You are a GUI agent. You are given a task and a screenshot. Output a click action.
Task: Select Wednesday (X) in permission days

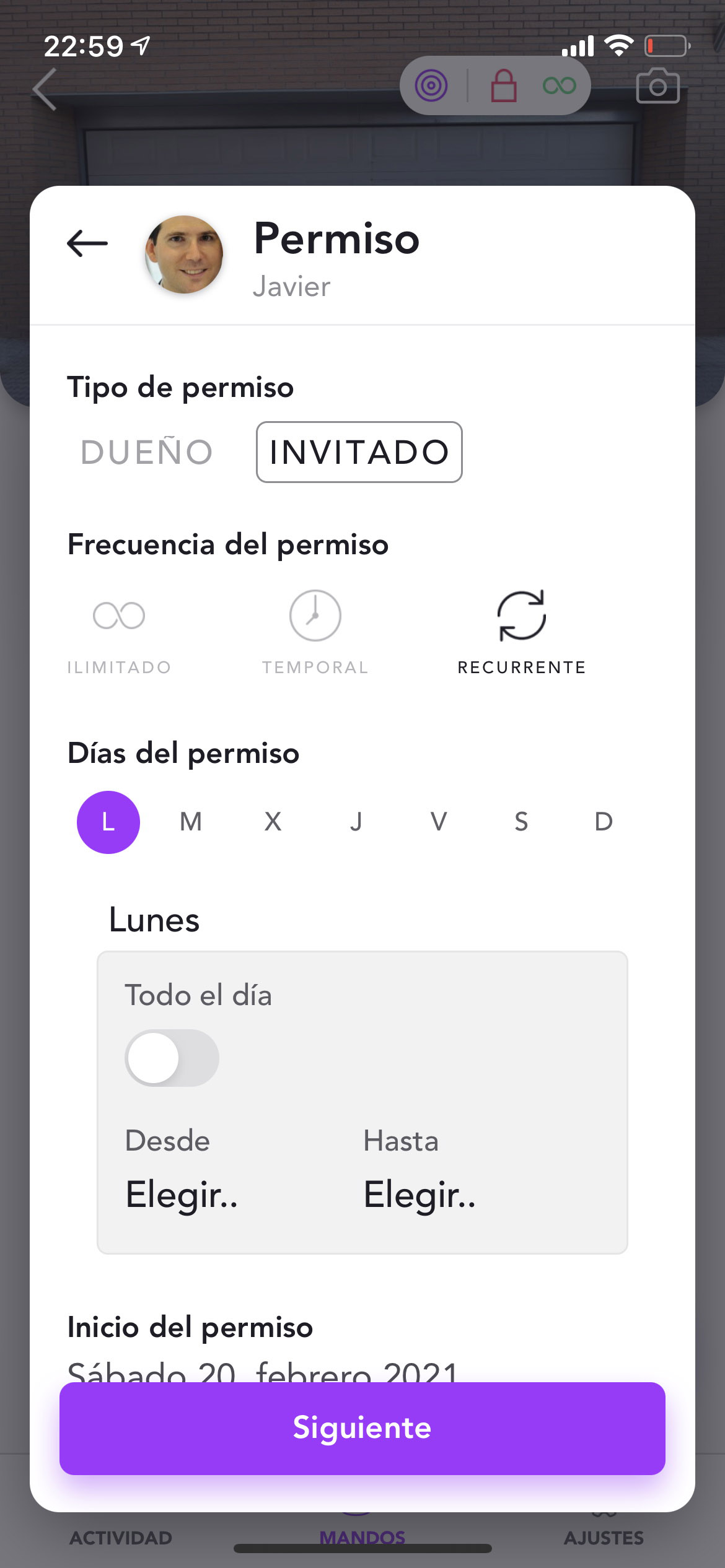click(273, 822)
